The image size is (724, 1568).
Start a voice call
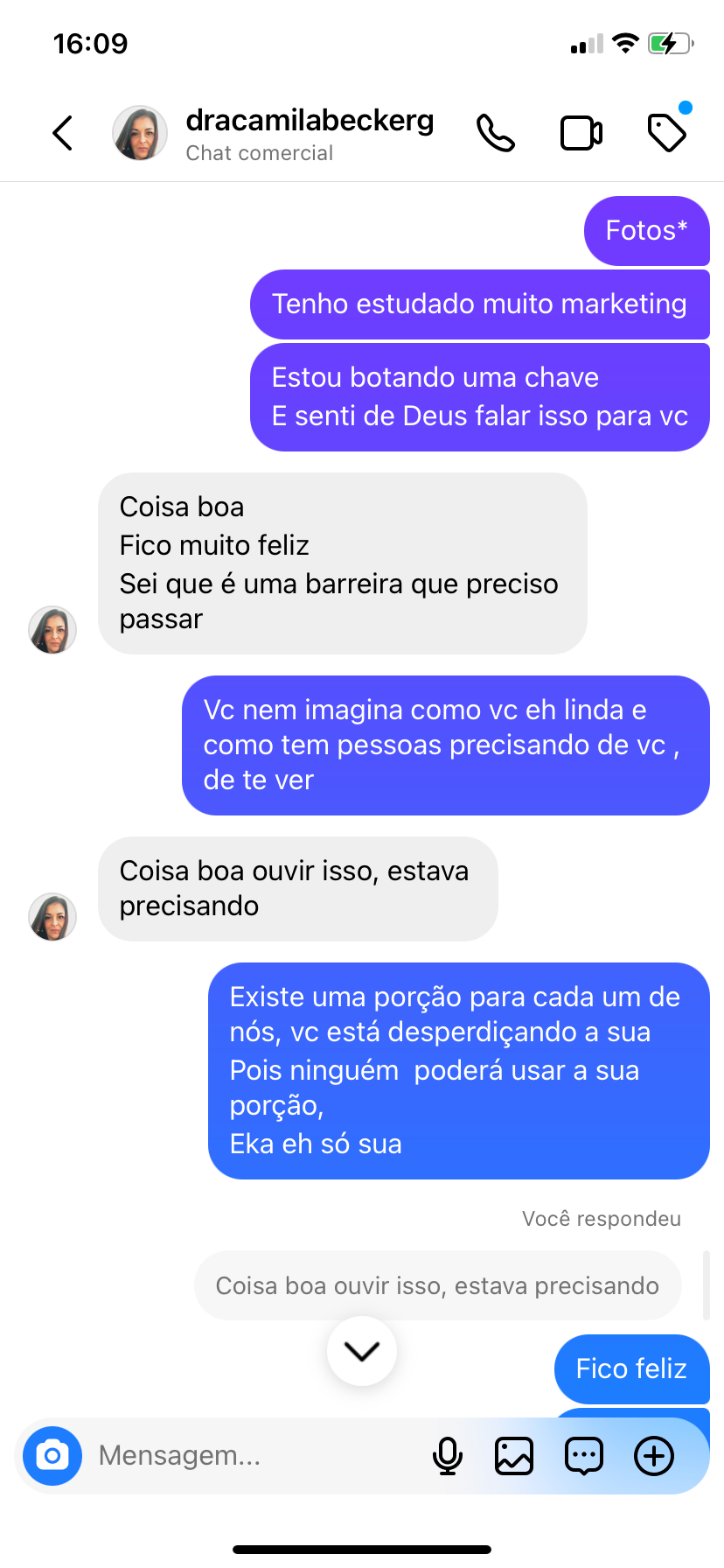(495, 133)
